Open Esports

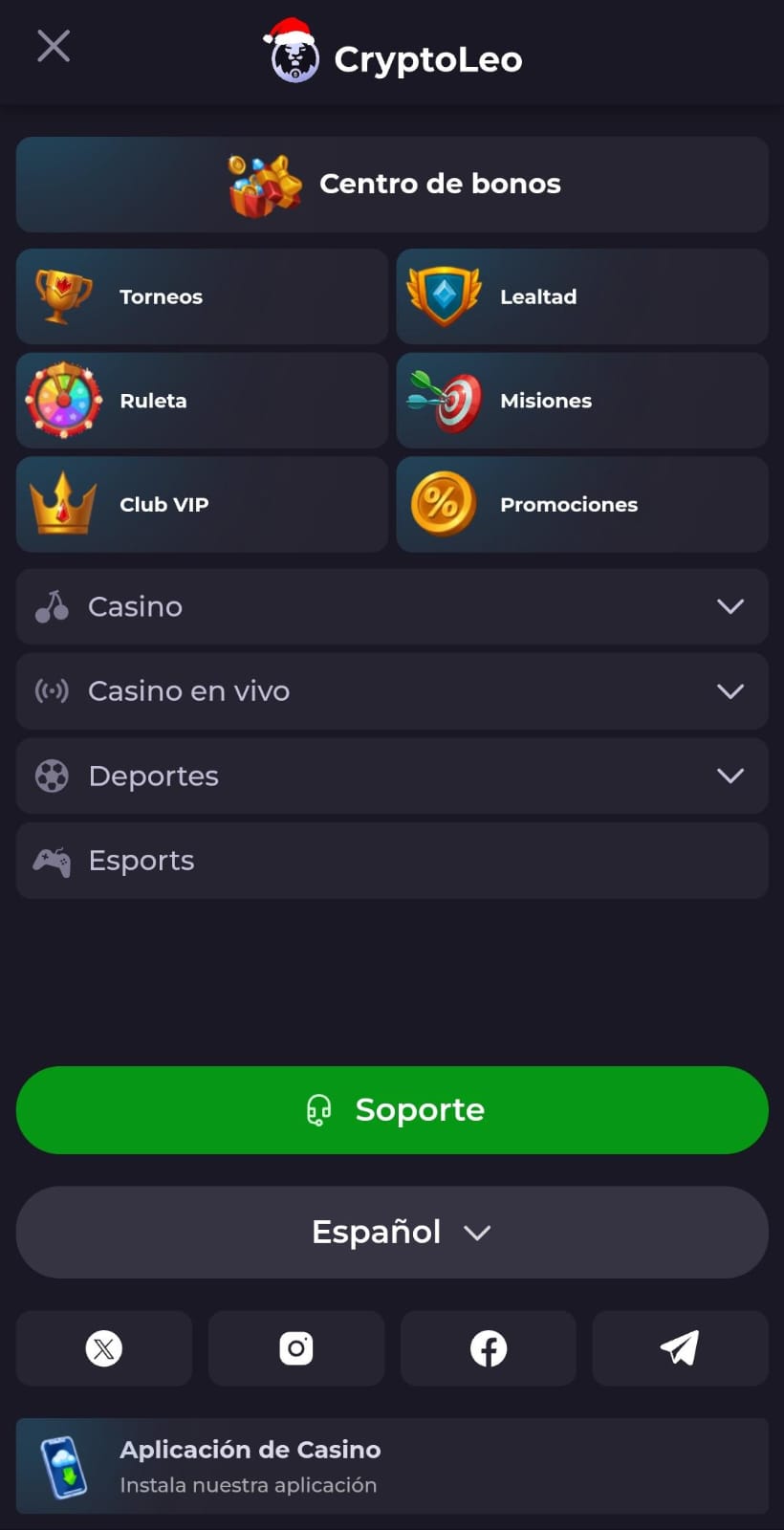(x=392, y=861)
